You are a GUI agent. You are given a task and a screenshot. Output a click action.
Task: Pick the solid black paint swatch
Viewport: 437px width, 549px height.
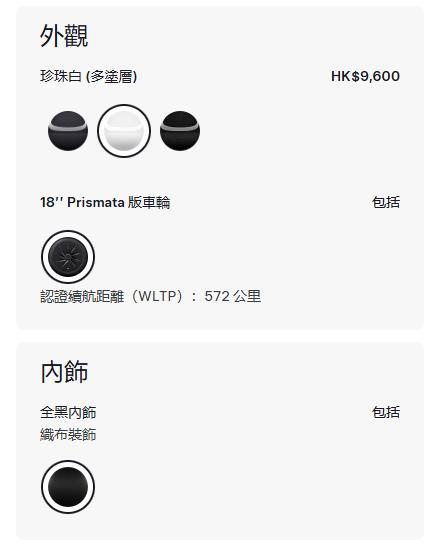(180, 131)
